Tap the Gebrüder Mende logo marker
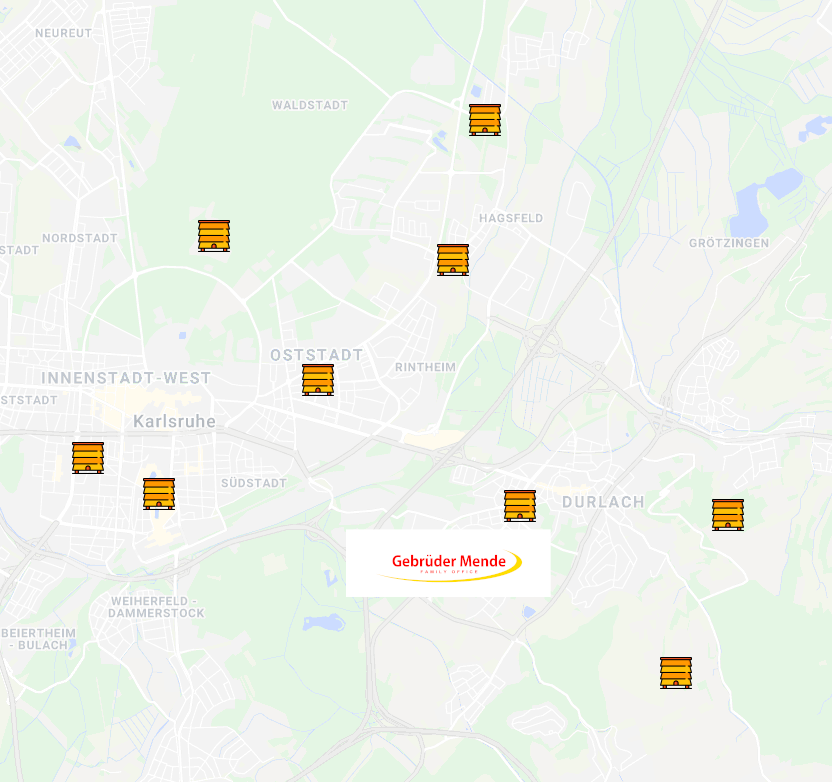 pyautogui.click(x=448, y=563)
